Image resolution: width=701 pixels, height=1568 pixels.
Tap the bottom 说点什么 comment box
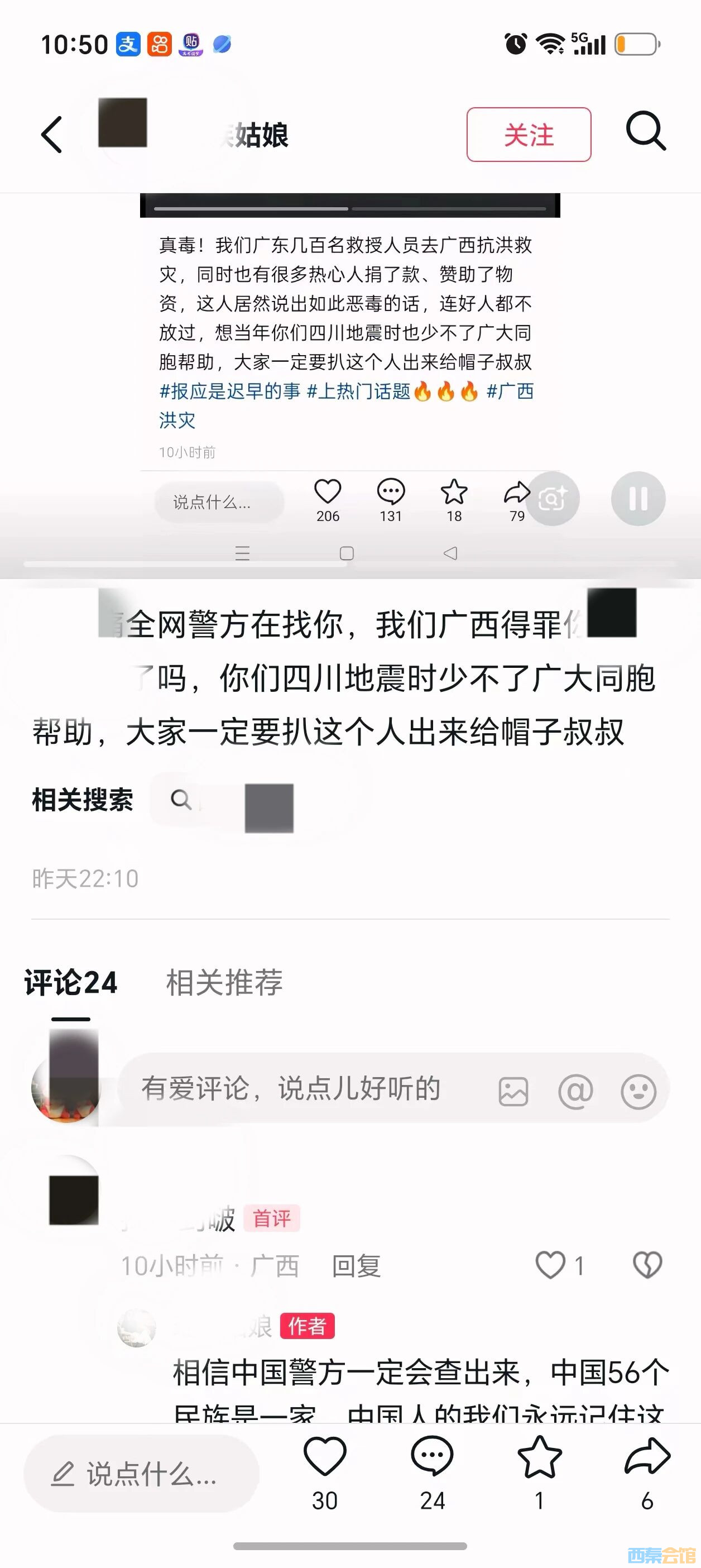click(x=141, y=1474)
